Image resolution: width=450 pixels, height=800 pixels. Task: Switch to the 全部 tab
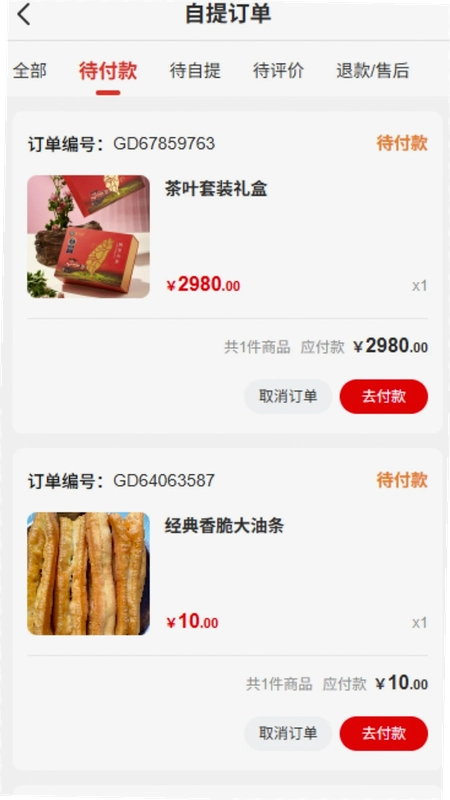point(30,70)
